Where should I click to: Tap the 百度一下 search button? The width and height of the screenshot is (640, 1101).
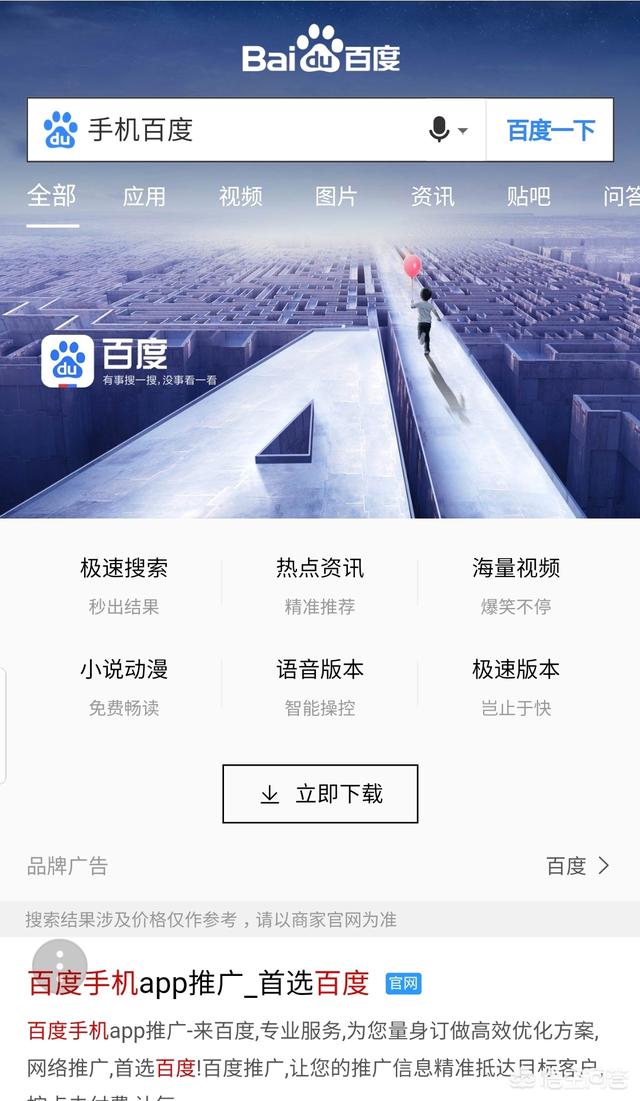550,130
